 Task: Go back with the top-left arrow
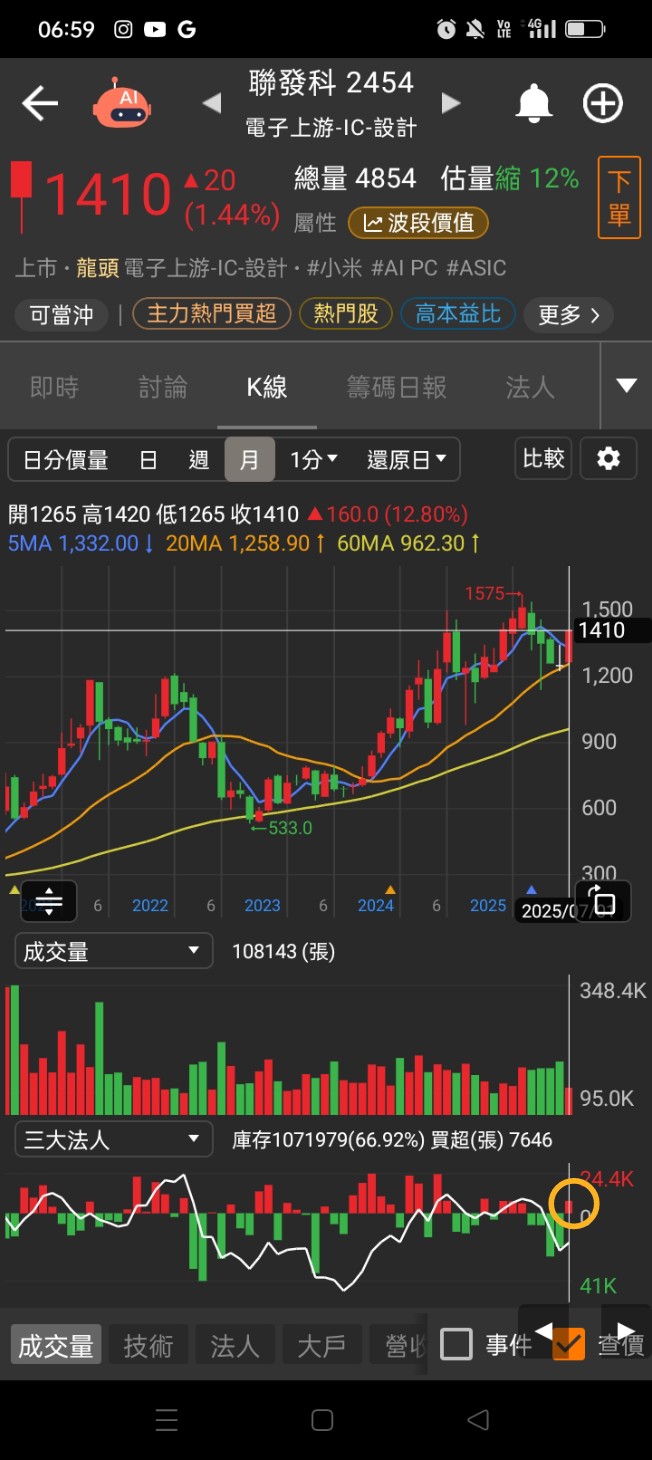pyautogui.click(x=40, y=103)
